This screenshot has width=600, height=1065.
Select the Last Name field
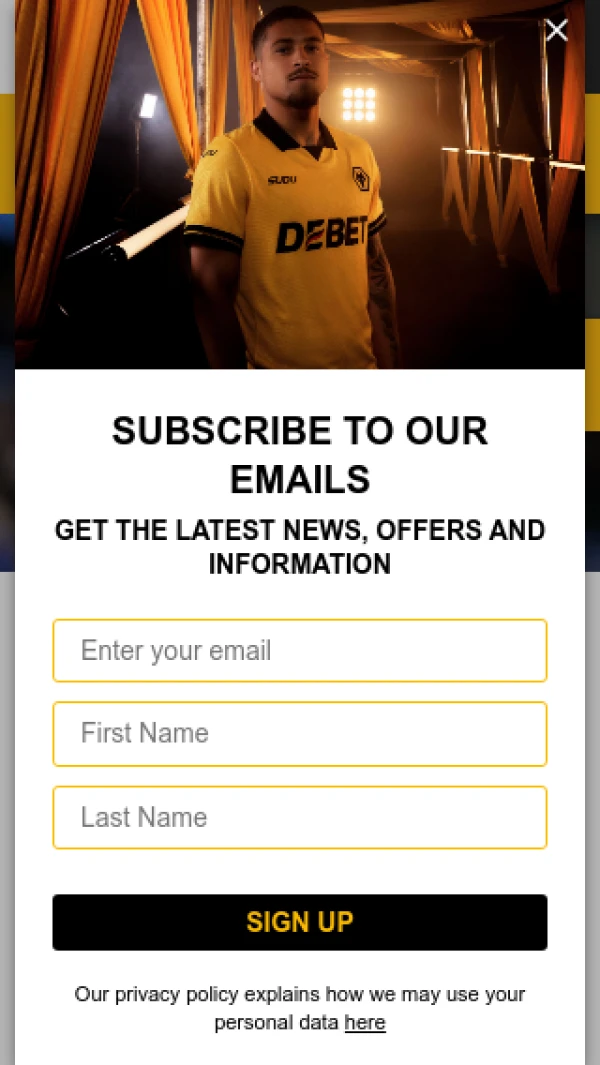coord(300,818)
